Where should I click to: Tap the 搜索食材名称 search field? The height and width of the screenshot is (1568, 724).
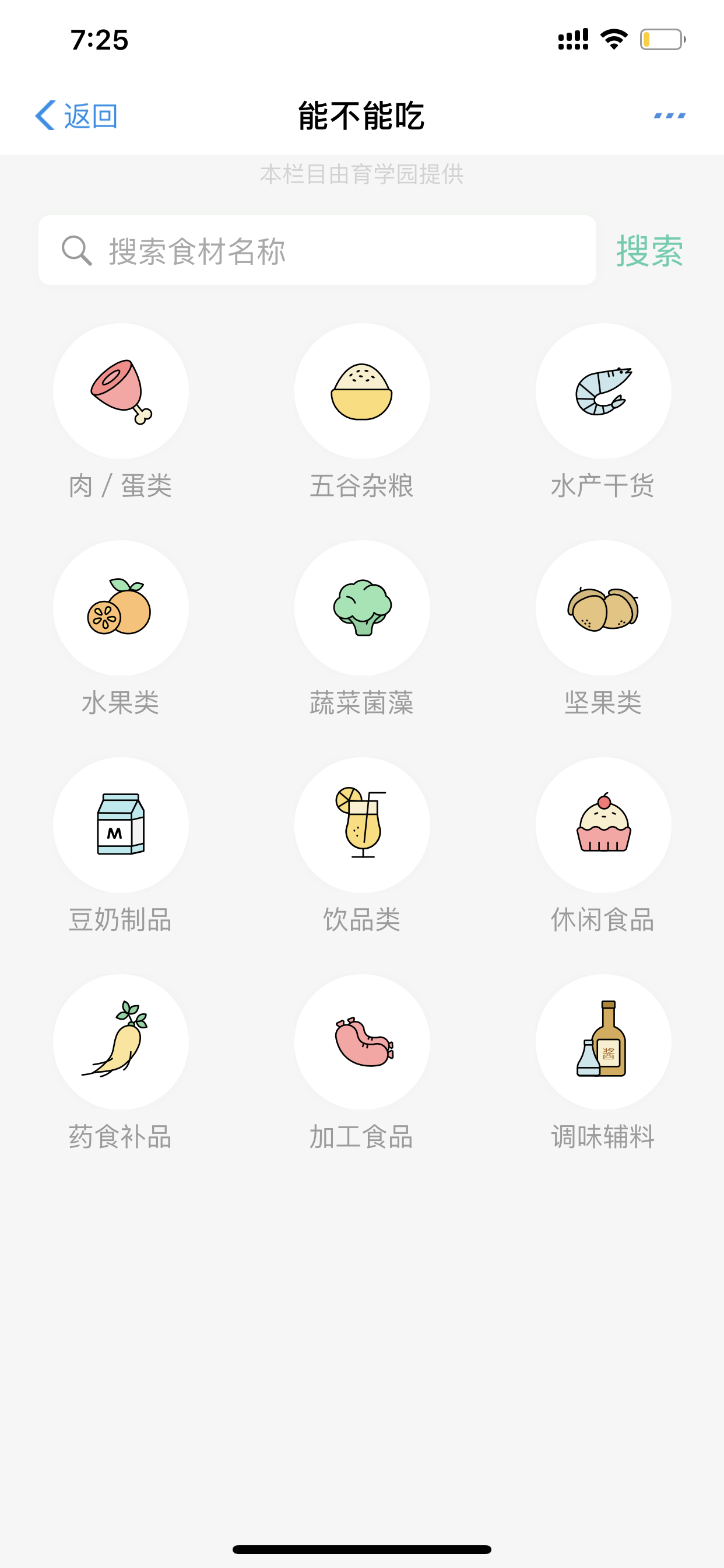pyautogui.click(x=317, y=250)
